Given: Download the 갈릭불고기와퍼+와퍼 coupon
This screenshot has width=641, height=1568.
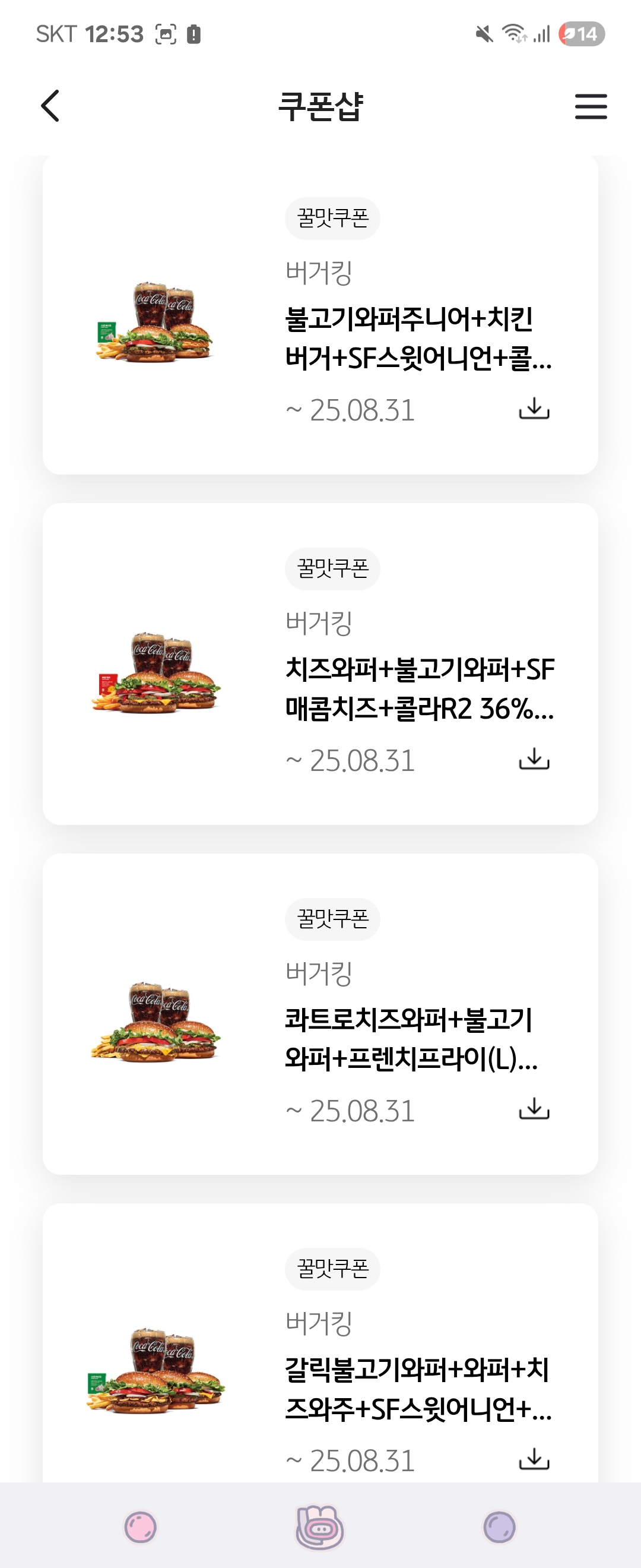Looking at the screenshot, I should (534, 1459).
